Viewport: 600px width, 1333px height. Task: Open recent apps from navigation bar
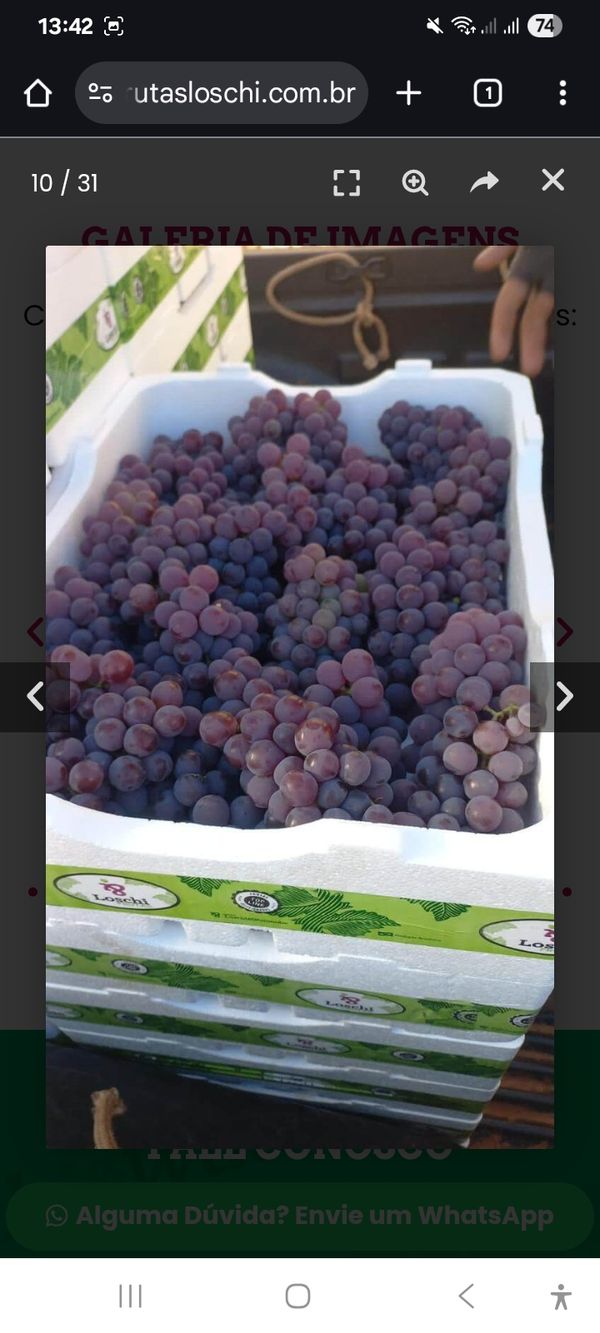click(131, 1296)
